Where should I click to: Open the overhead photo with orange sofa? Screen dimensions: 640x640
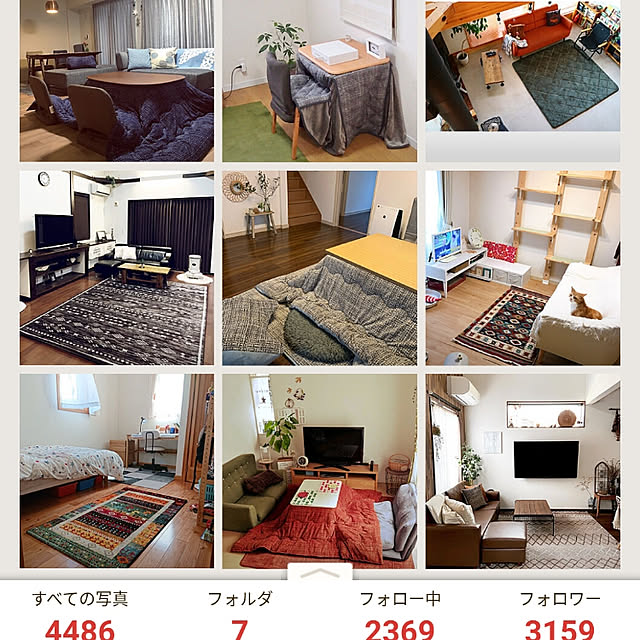tap(523, 80)
